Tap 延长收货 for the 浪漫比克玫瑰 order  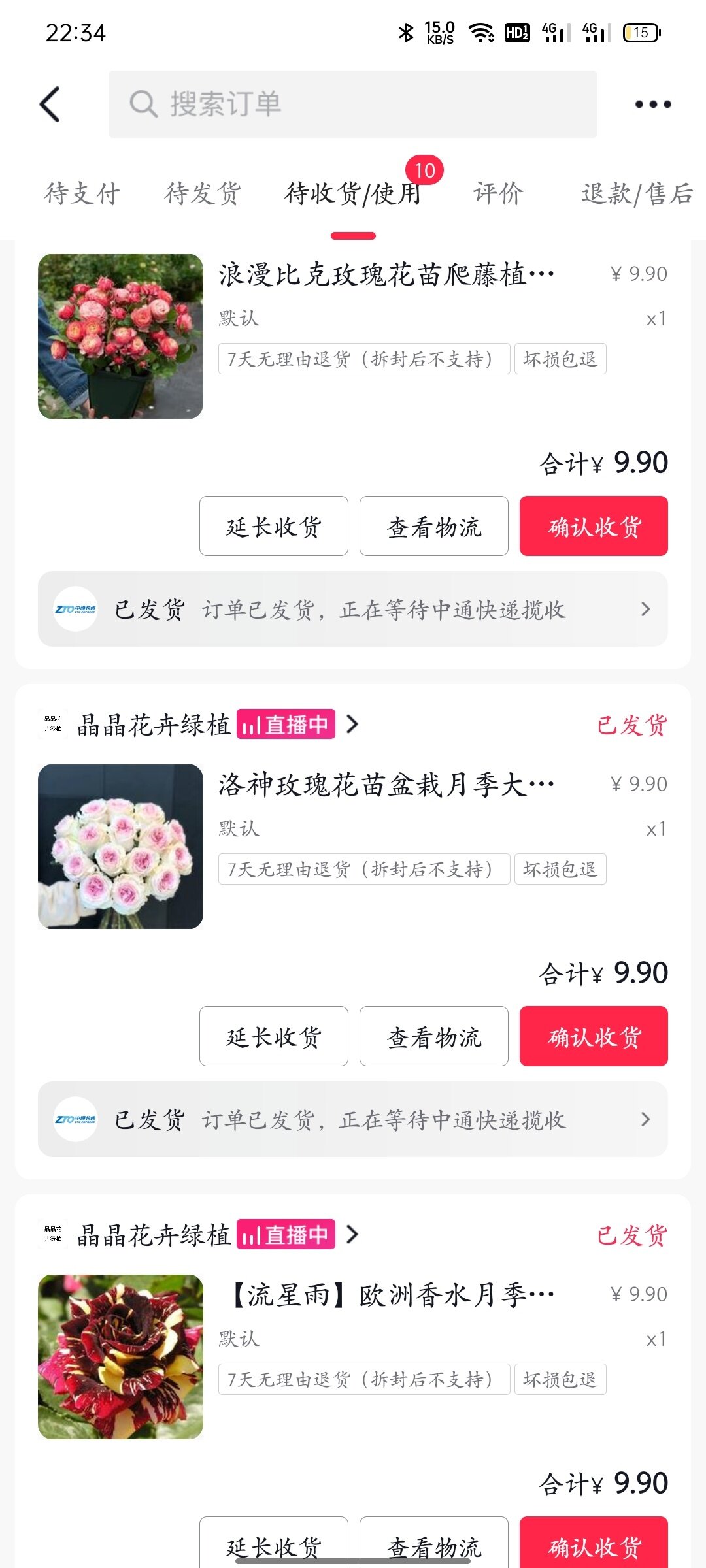coord(274,526)
